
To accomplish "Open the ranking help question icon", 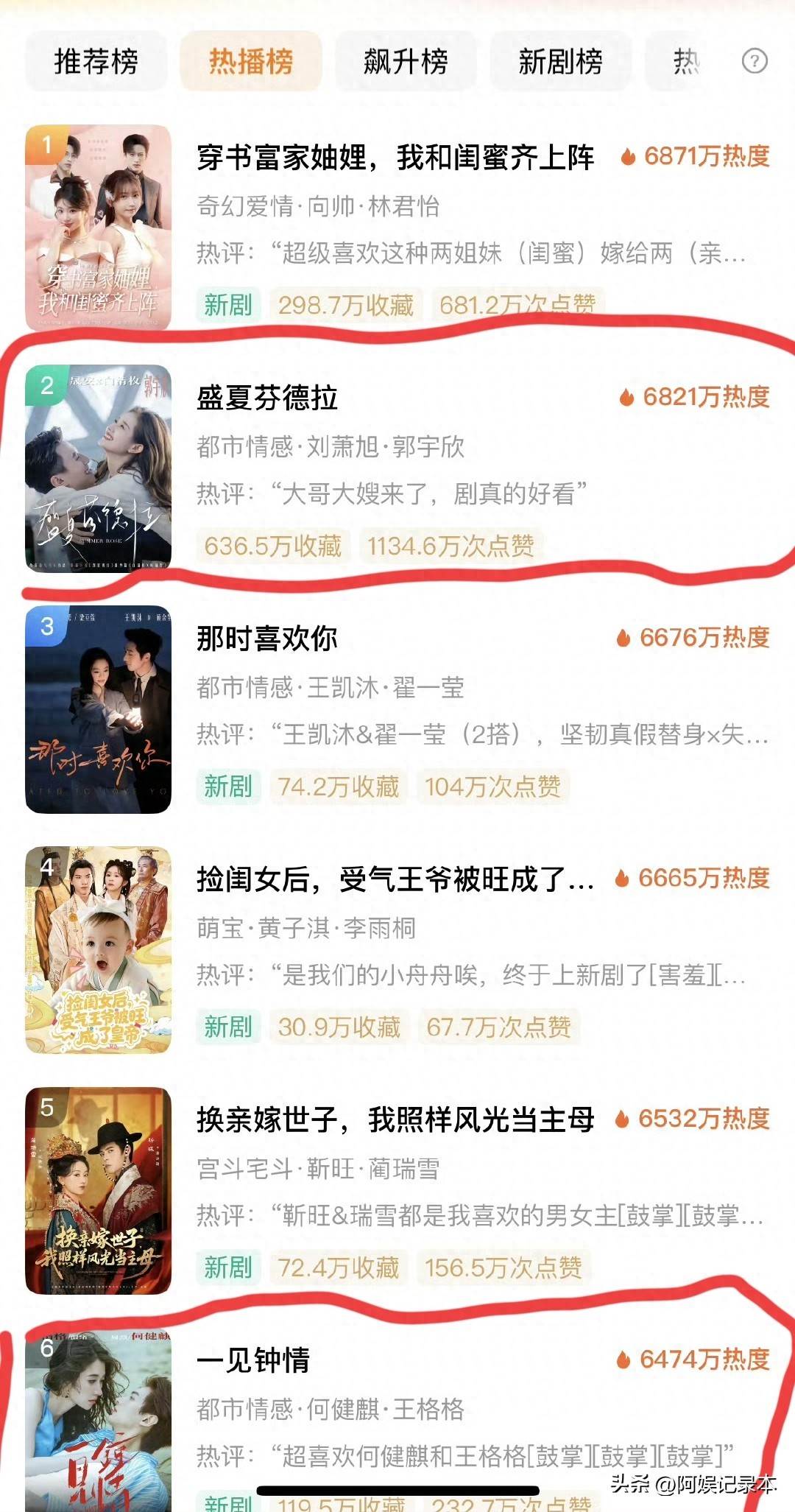I will pos(755,61).
